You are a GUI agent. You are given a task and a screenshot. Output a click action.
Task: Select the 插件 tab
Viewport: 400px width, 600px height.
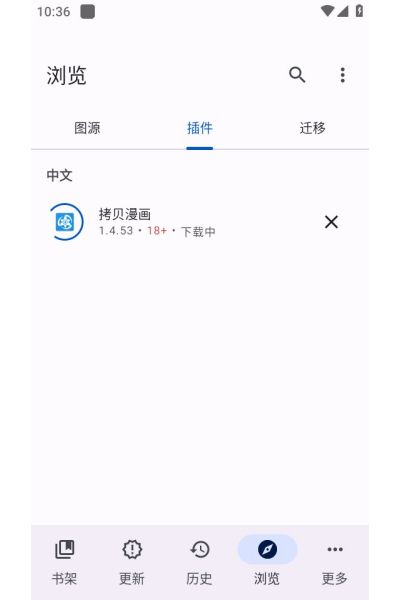coord(200,128)
